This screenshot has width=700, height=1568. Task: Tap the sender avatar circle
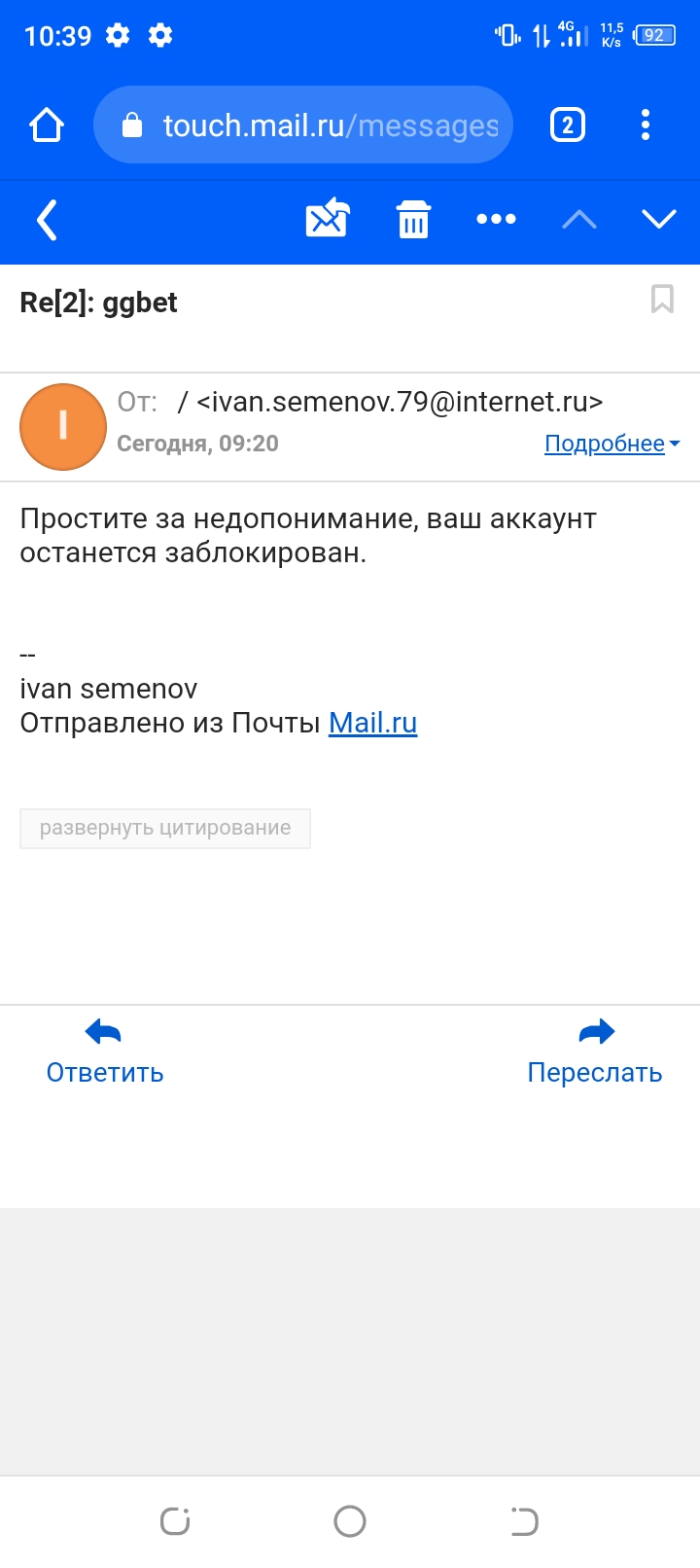coord(63,427)
